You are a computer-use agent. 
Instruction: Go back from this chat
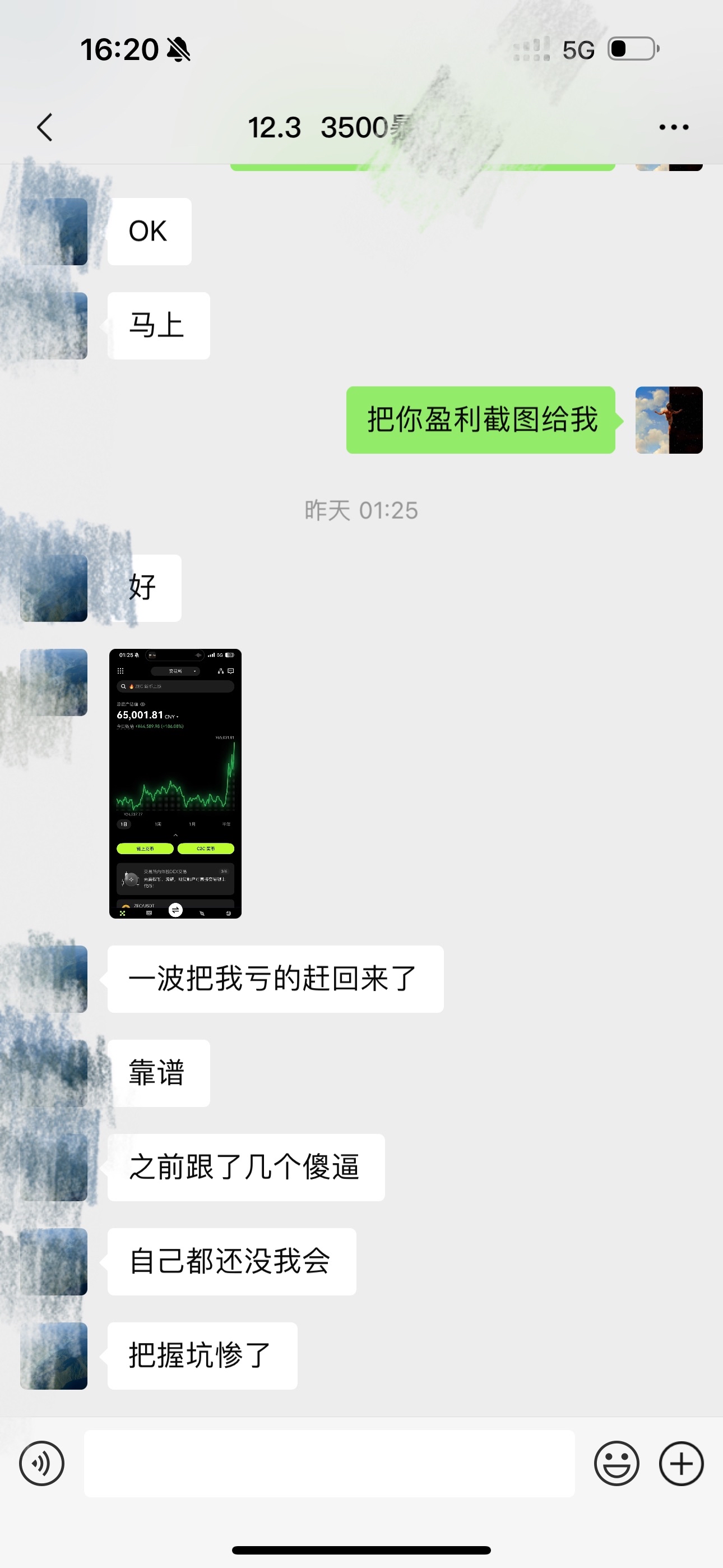point(45,127)
